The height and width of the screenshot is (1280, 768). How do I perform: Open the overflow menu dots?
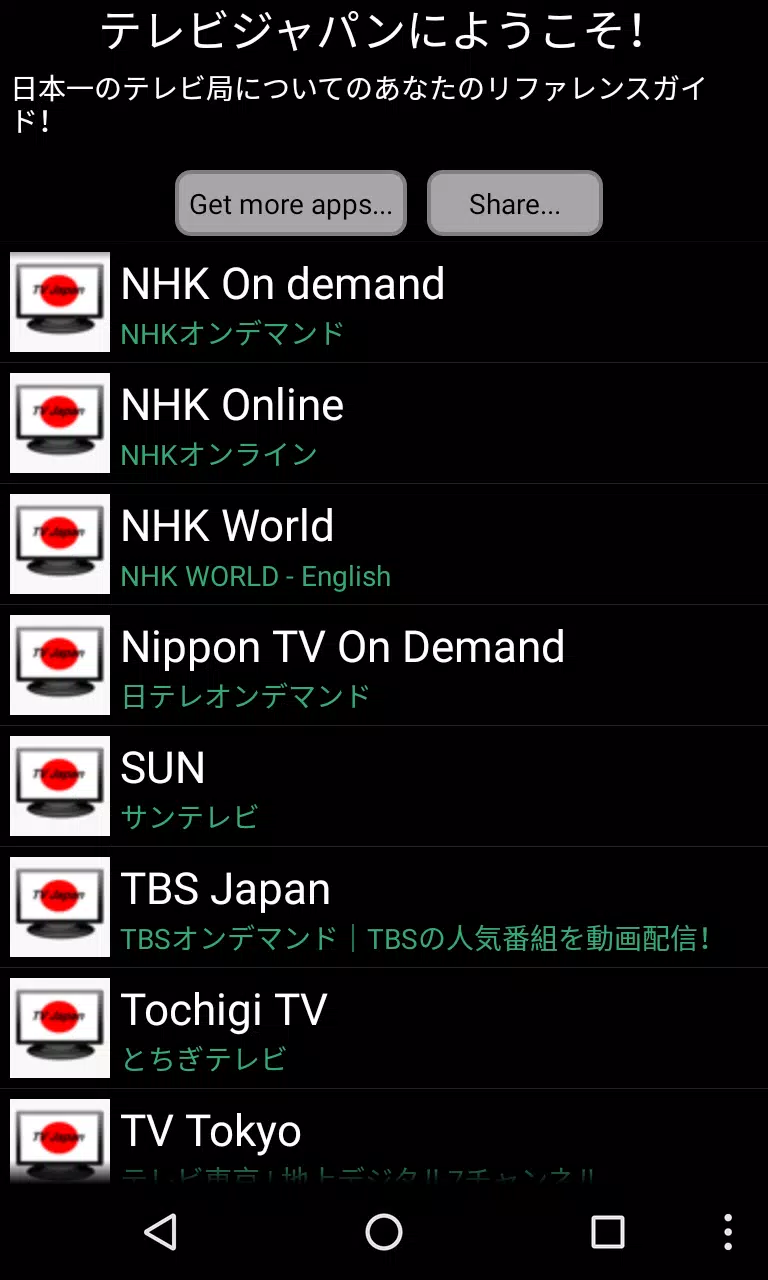(728, 1232)
